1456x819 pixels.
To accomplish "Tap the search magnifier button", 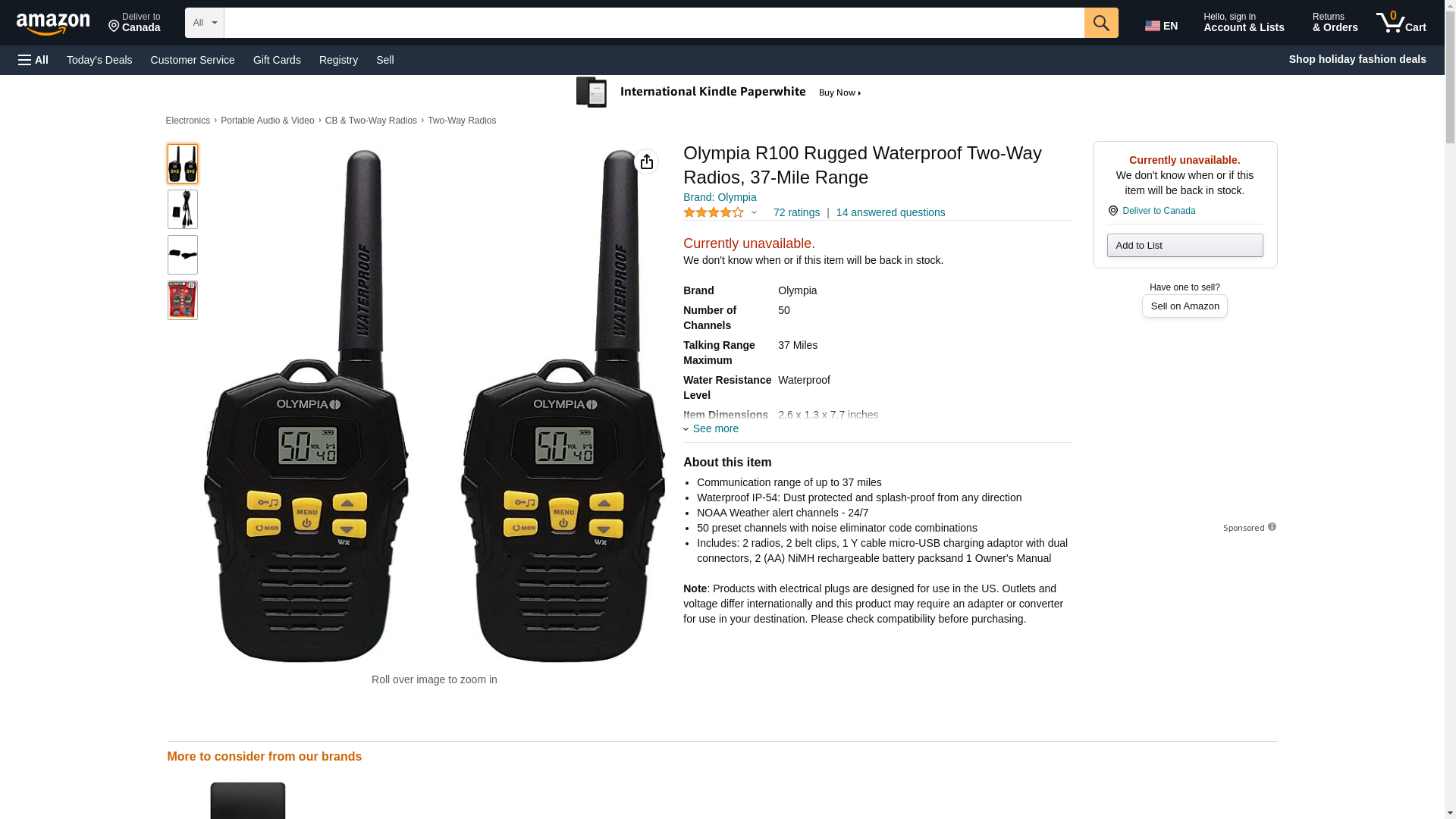I will coord(1100,23).
